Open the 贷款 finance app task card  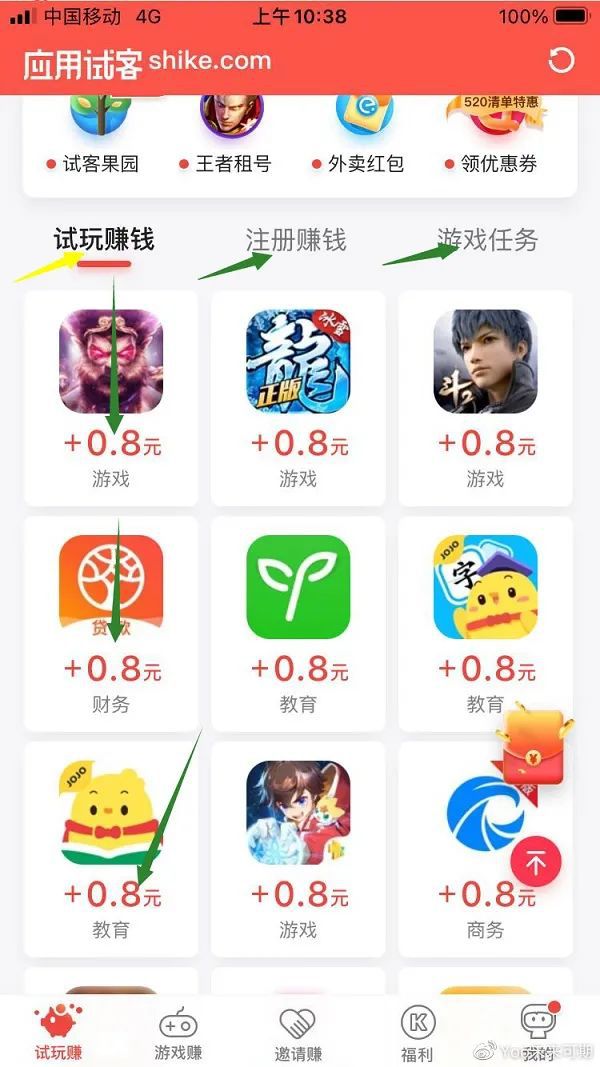[111, 624]
